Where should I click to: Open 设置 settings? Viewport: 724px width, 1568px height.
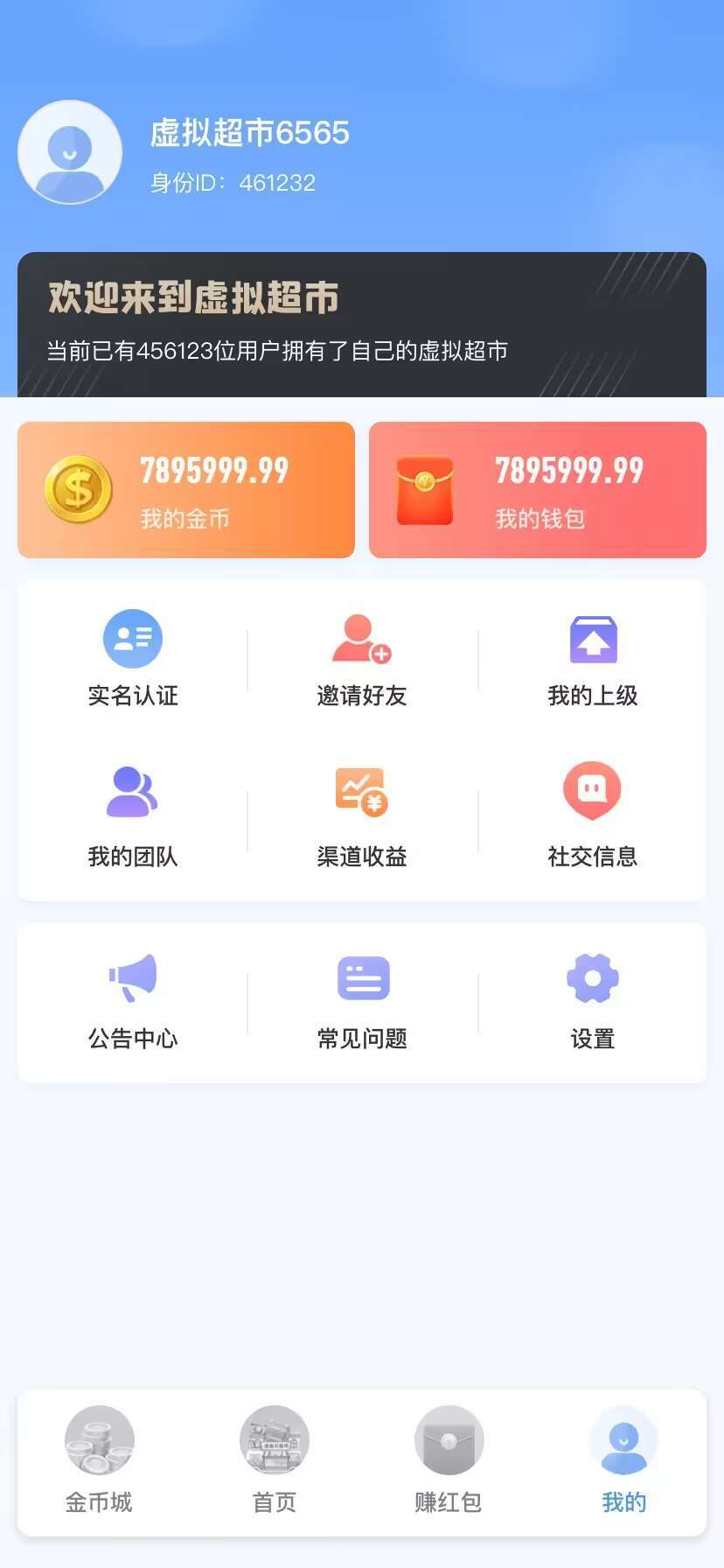pyautogui.click(x=592, y=1001)
